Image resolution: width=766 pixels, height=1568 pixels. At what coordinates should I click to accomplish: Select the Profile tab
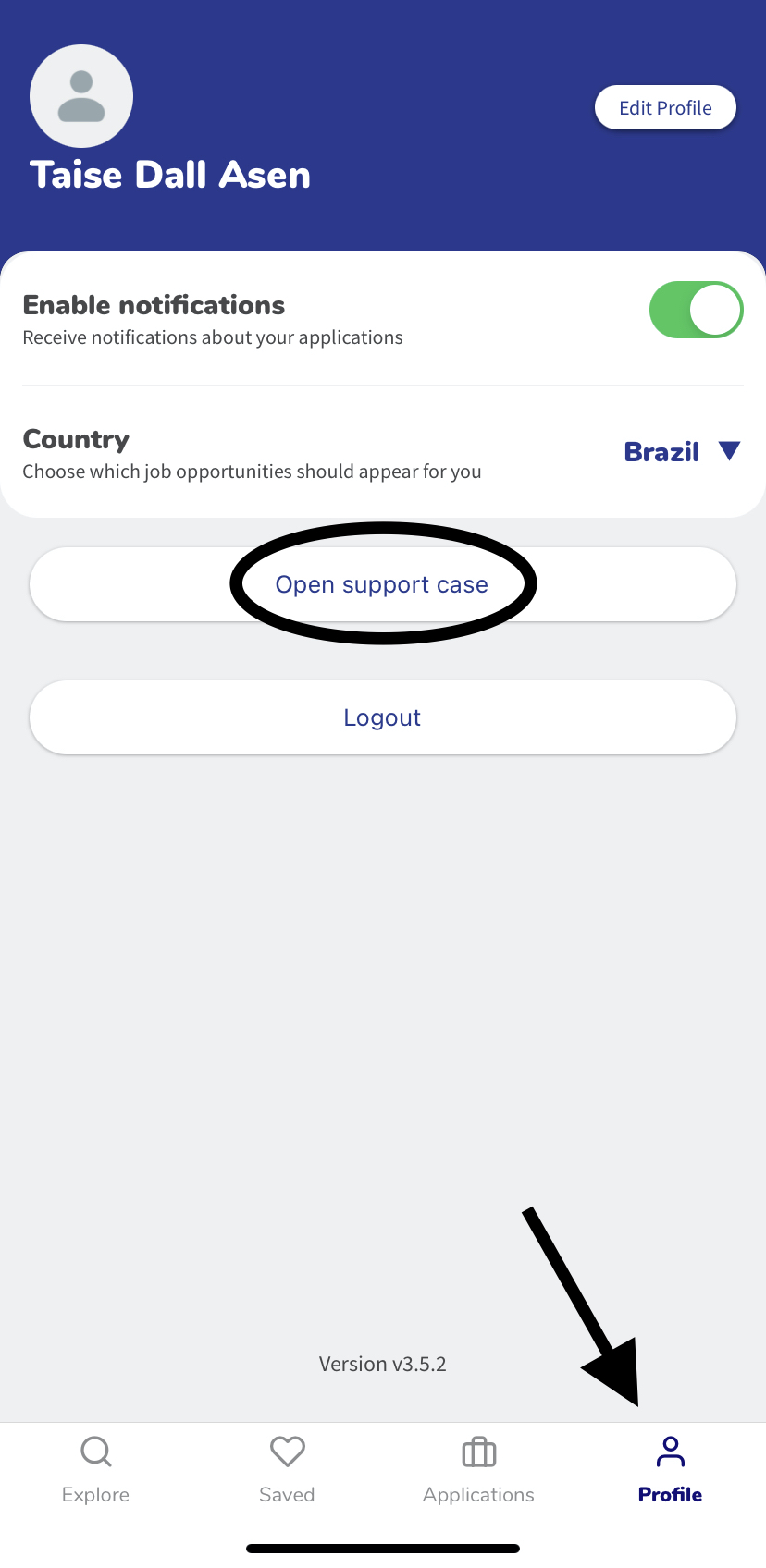click(x=670, y=1470)
